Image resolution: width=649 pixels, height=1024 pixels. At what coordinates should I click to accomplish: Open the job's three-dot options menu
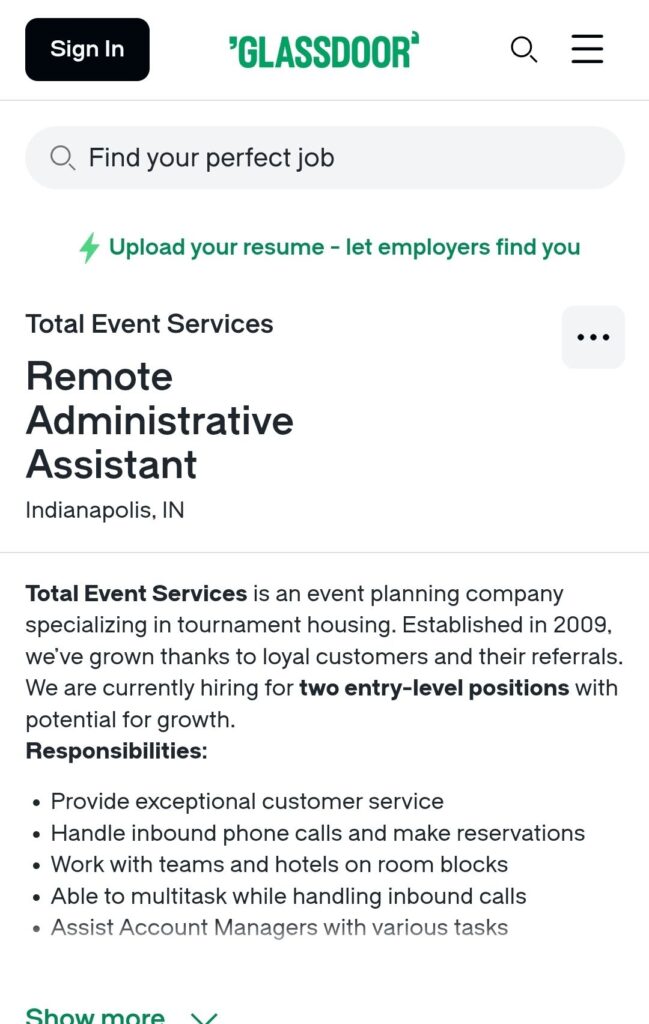click(593, 337)
